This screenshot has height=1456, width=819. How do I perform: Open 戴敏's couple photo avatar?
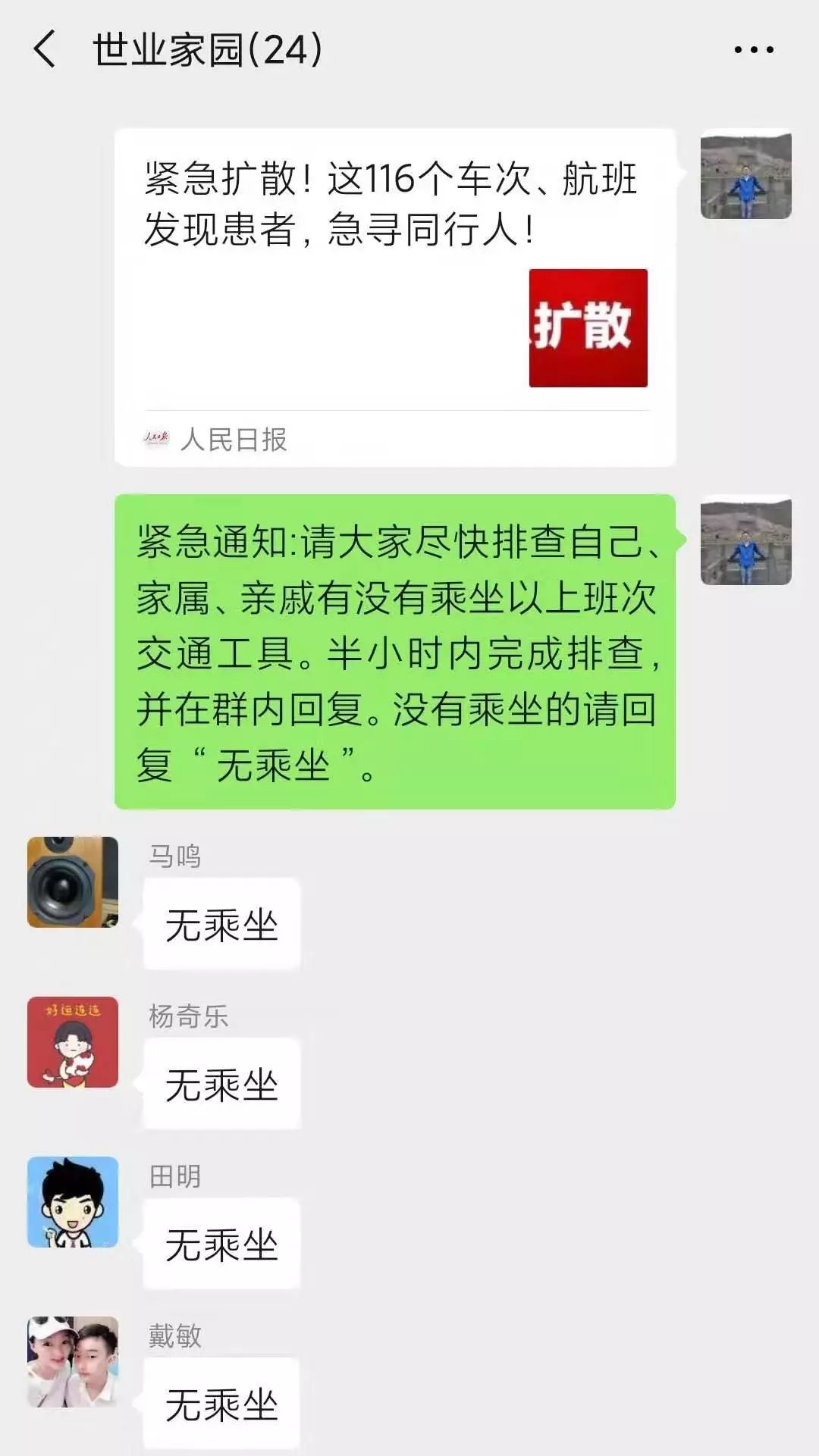73,1362
